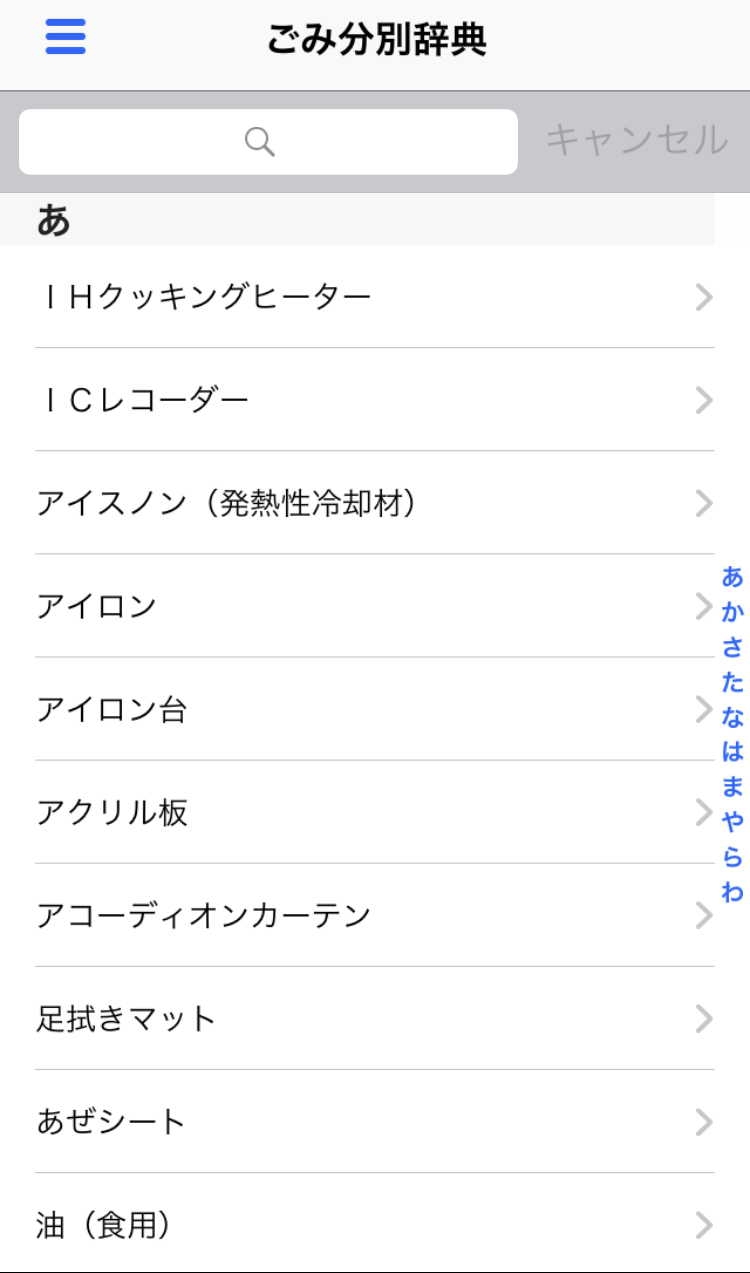Jump to わ in the side index
Image resolution: width=750 pixels, height=1273 pixels.
[x=733, y=891]
